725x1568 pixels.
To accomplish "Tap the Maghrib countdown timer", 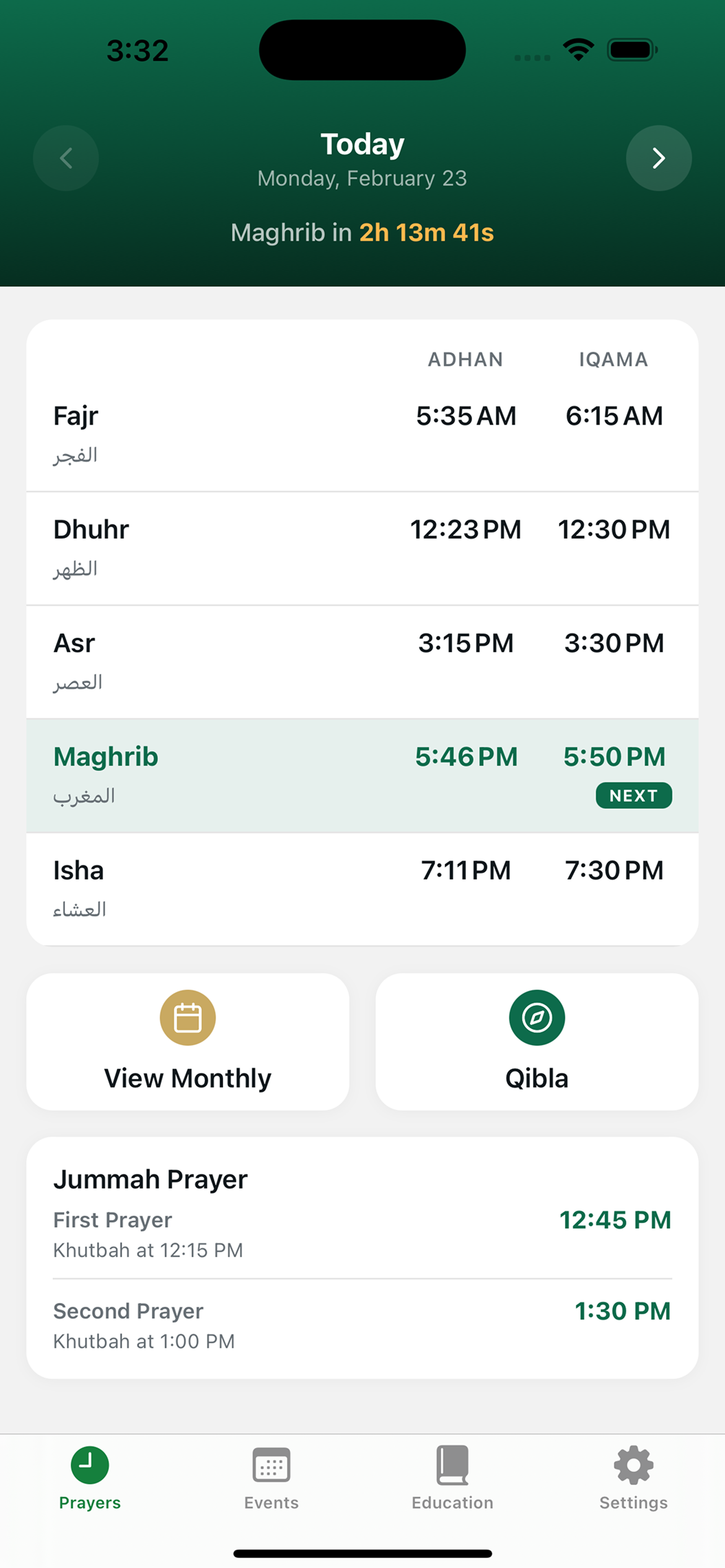I will [x=426, y=232].
